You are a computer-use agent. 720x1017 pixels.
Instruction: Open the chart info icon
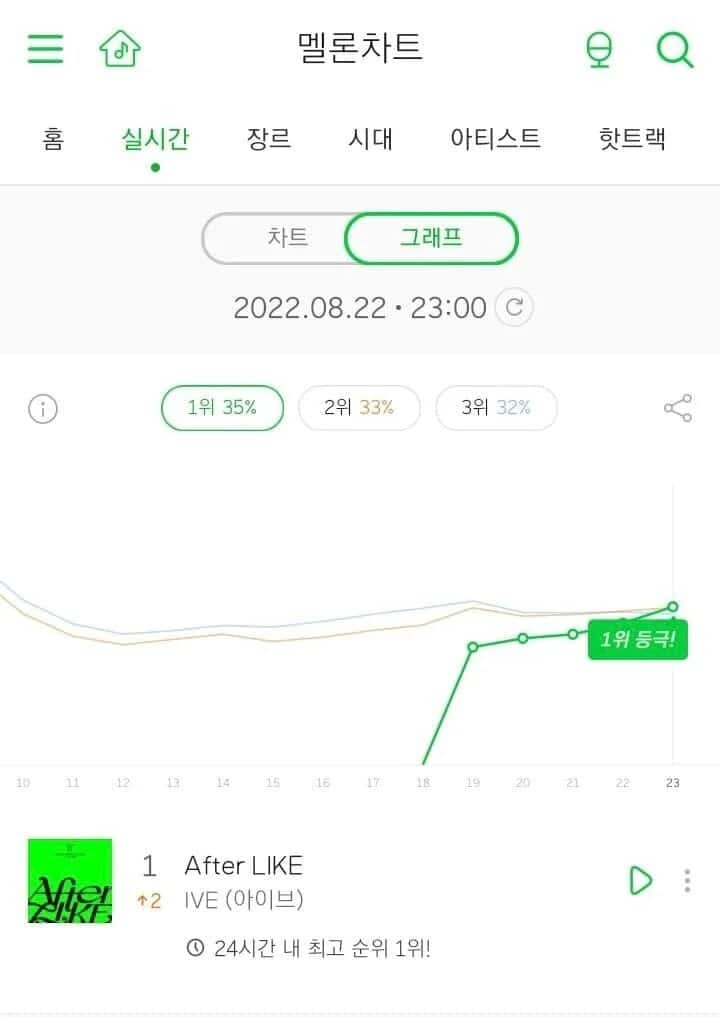43,408
